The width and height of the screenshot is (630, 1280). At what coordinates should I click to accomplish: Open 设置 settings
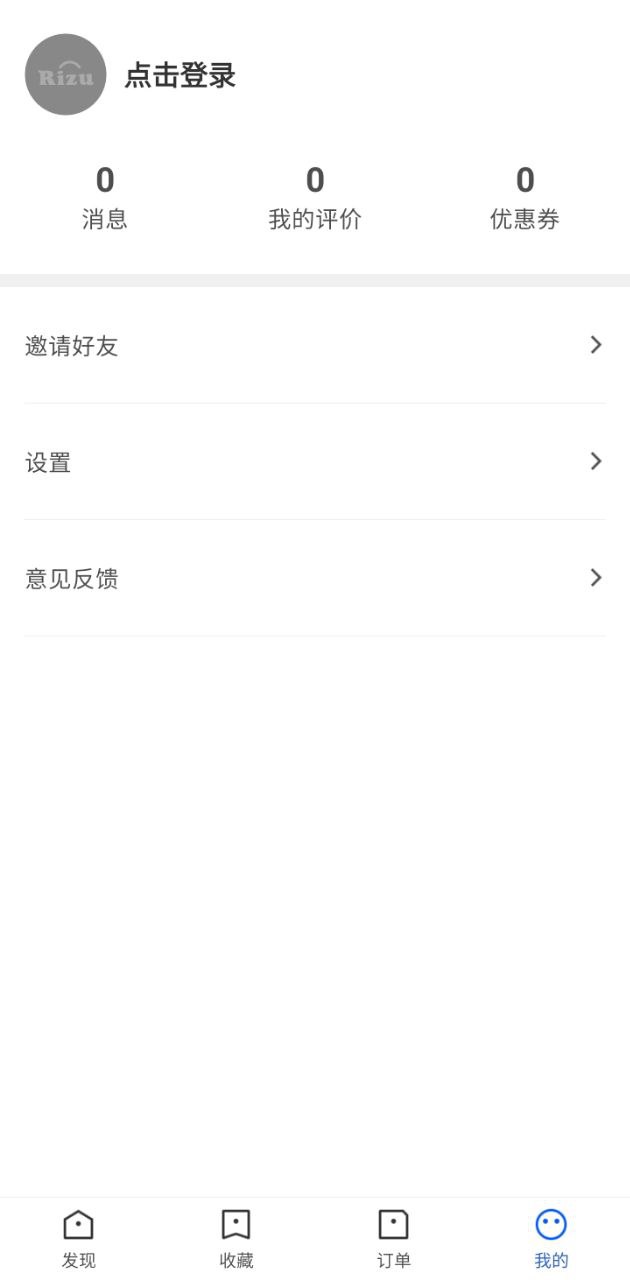coord(315,462)
